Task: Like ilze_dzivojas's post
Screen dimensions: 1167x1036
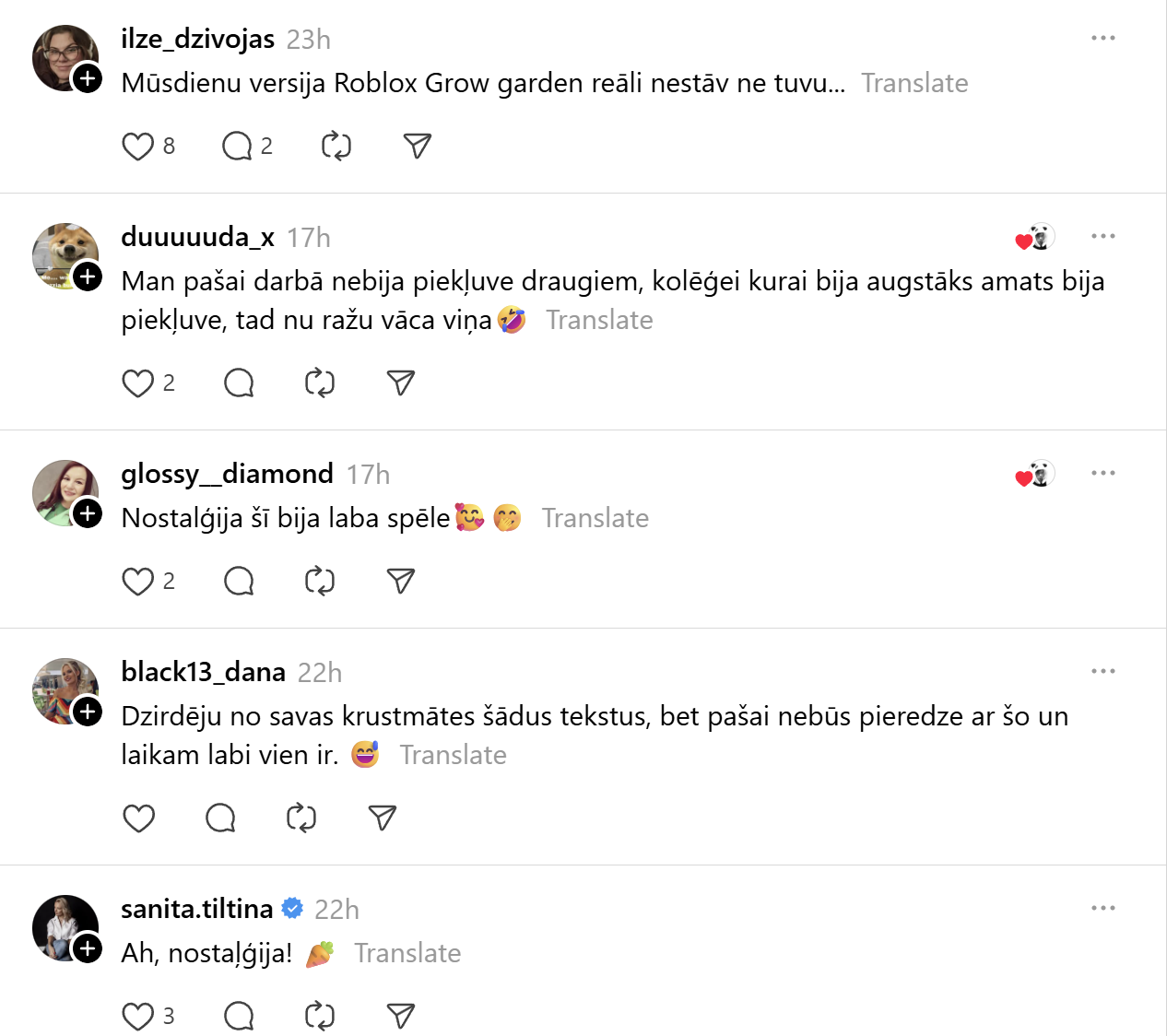Action: [138, 147]
